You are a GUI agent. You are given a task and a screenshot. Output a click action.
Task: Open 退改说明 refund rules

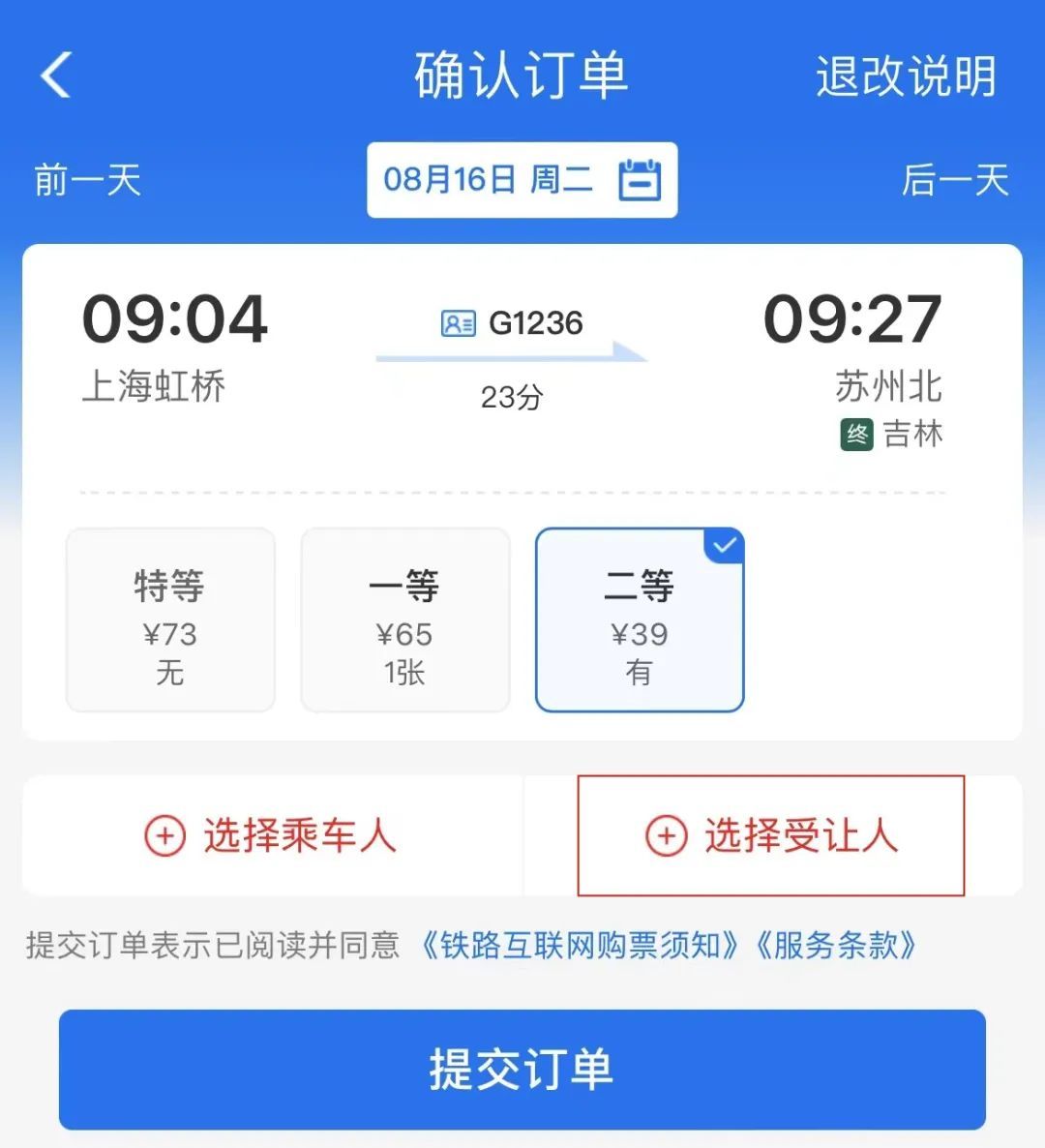coord(905,76)
